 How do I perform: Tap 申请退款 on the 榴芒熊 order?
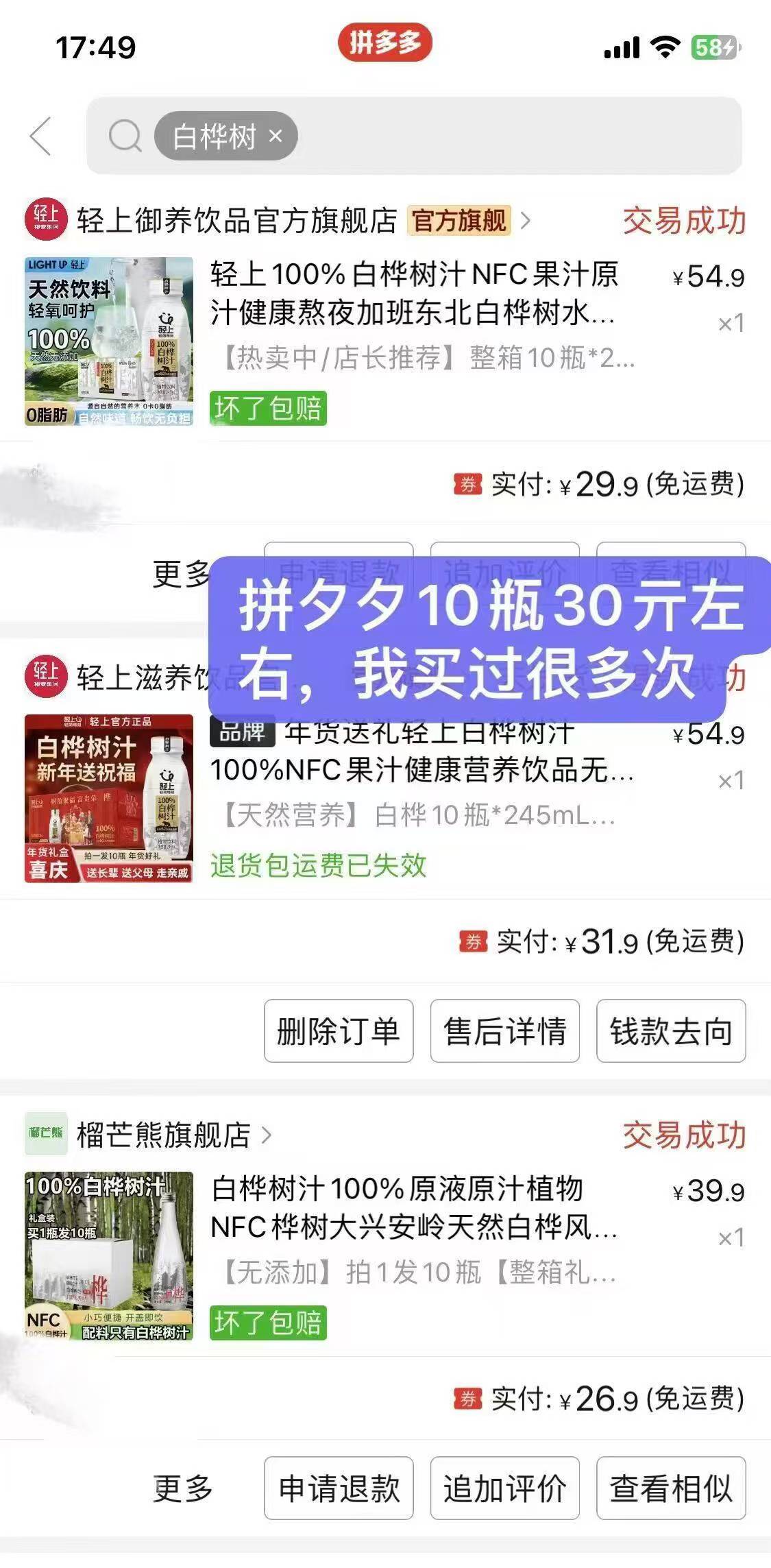pos(339,1488)
